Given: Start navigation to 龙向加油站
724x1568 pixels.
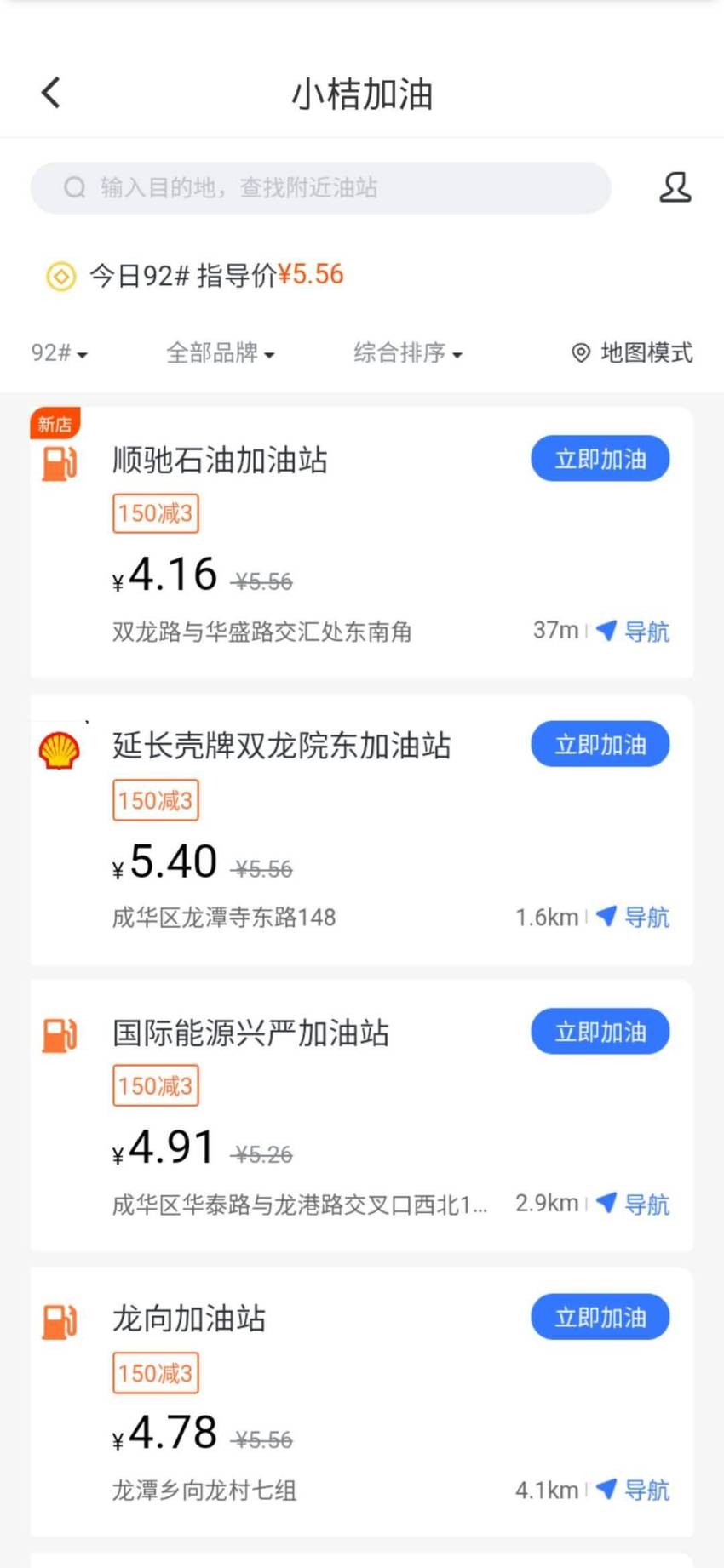Looking at the screenshot, I should [x=633, y=1490].
